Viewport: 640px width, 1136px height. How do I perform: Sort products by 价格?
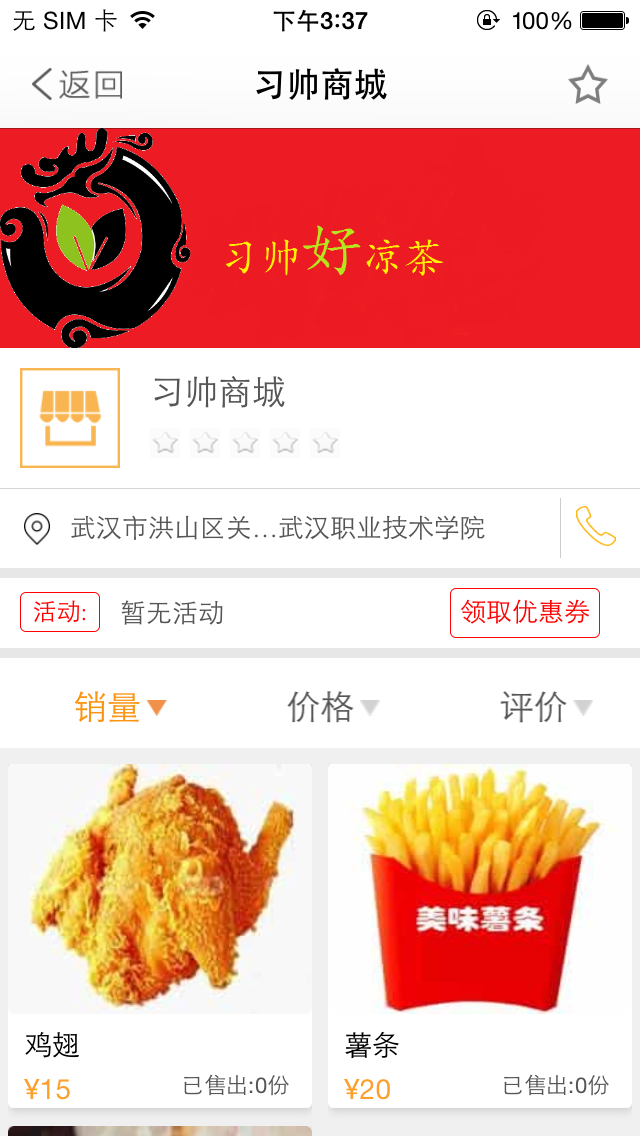pyautogui.click(x=332, y=707)
